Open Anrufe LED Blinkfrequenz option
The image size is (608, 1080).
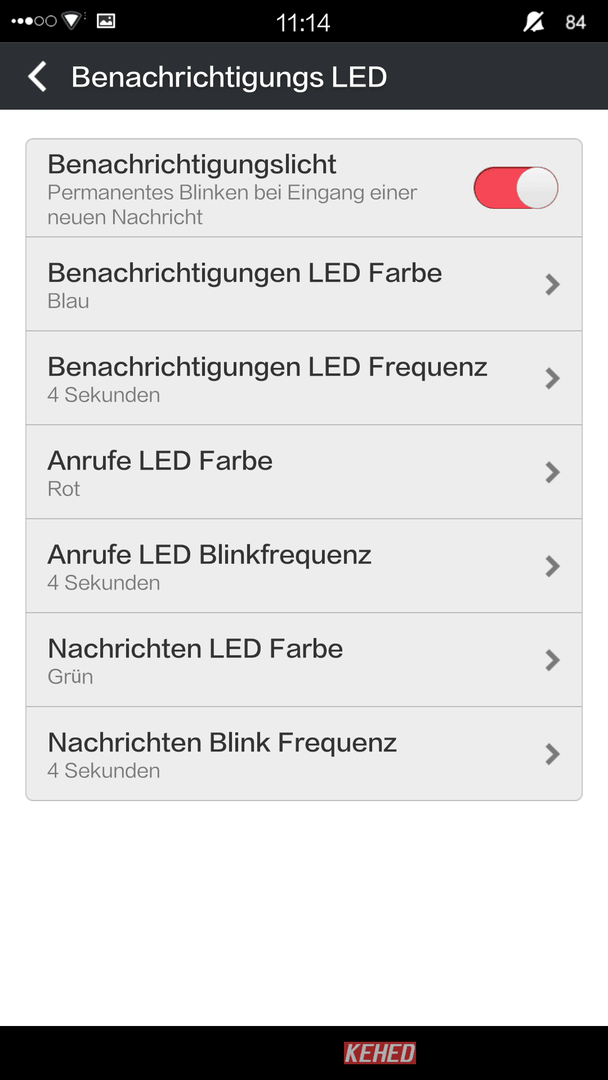tap(304, 565)
